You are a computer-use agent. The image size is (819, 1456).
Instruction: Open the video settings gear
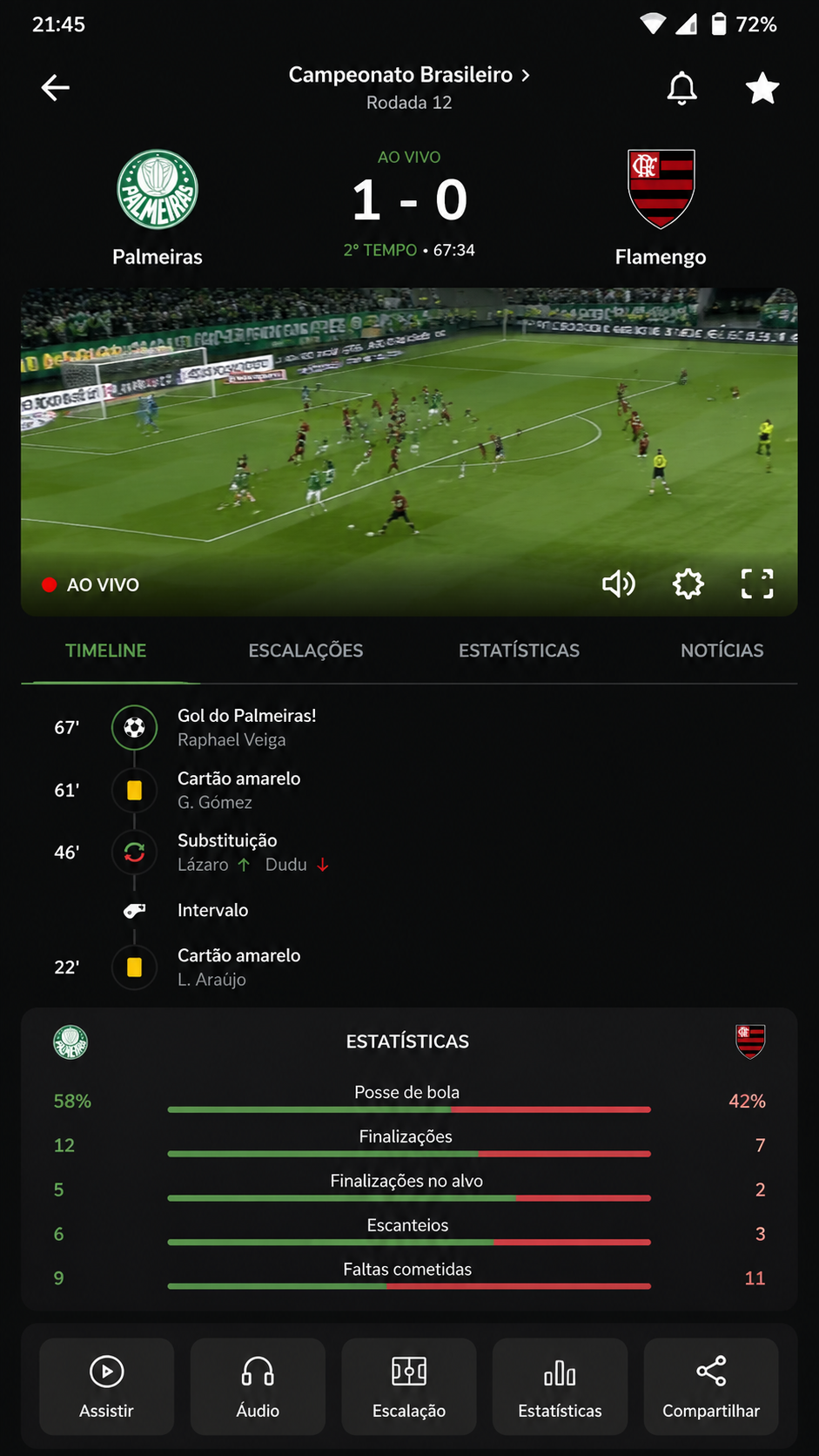(688, 583)
